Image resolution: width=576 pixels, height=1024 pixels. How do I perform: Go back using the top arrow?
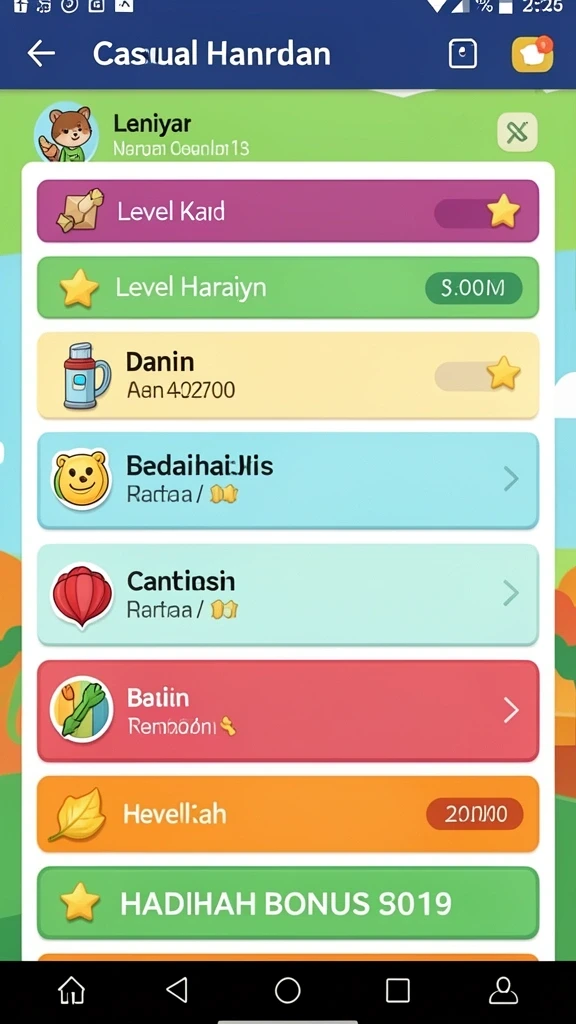(x=40, y=54)
